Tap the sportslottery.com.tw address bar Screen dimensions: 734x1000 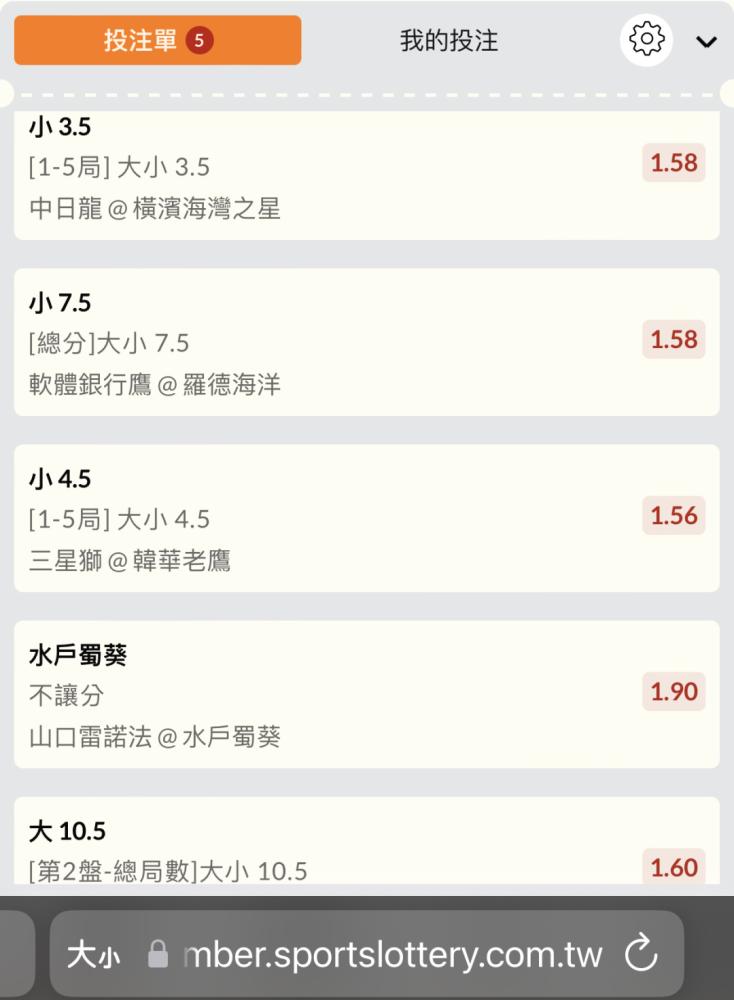(x=390, y=955)
